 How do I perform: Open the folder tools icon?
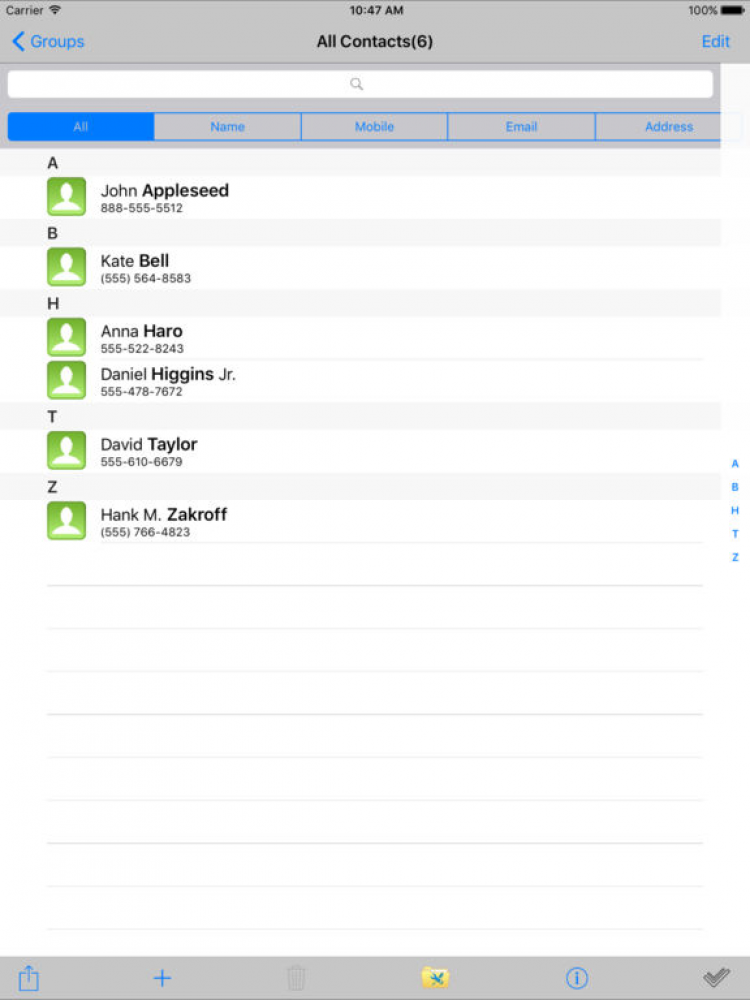[x=435, y=978]
